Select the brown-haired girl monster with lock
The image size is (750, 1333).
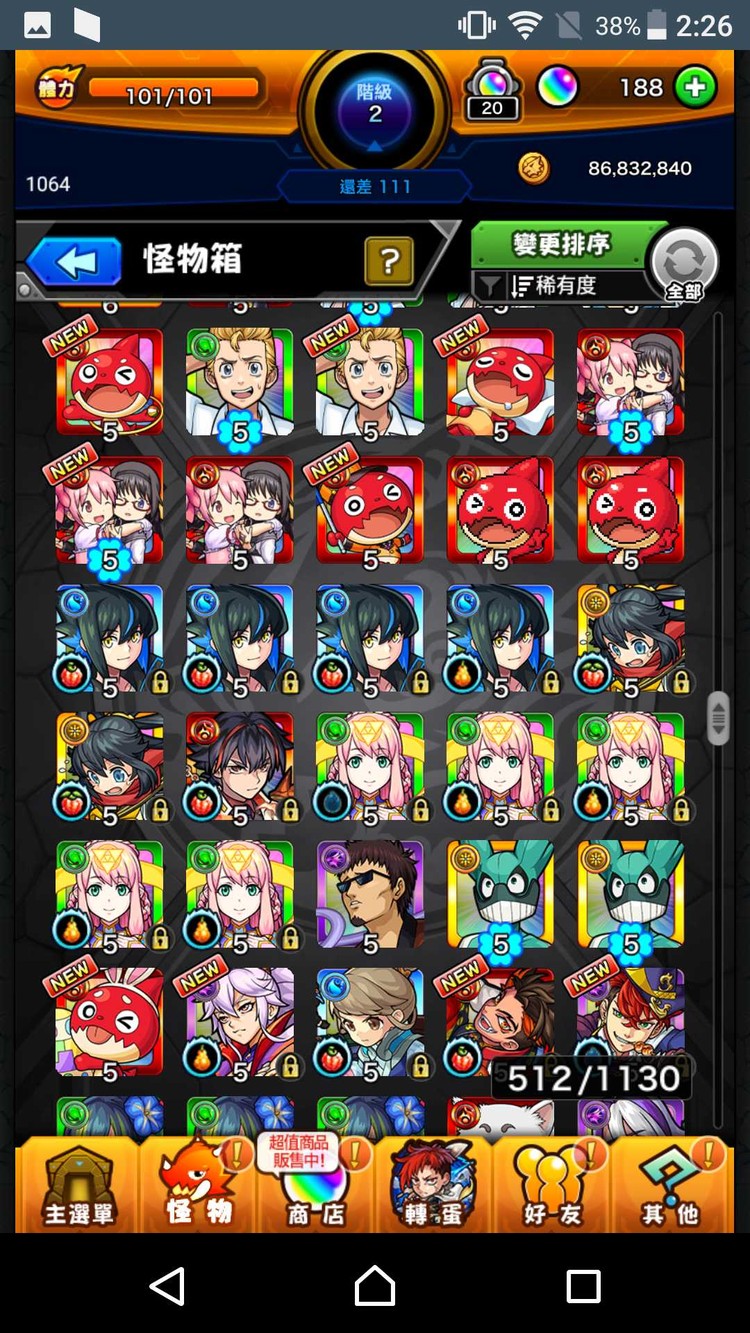click(x=370, y=1022)
